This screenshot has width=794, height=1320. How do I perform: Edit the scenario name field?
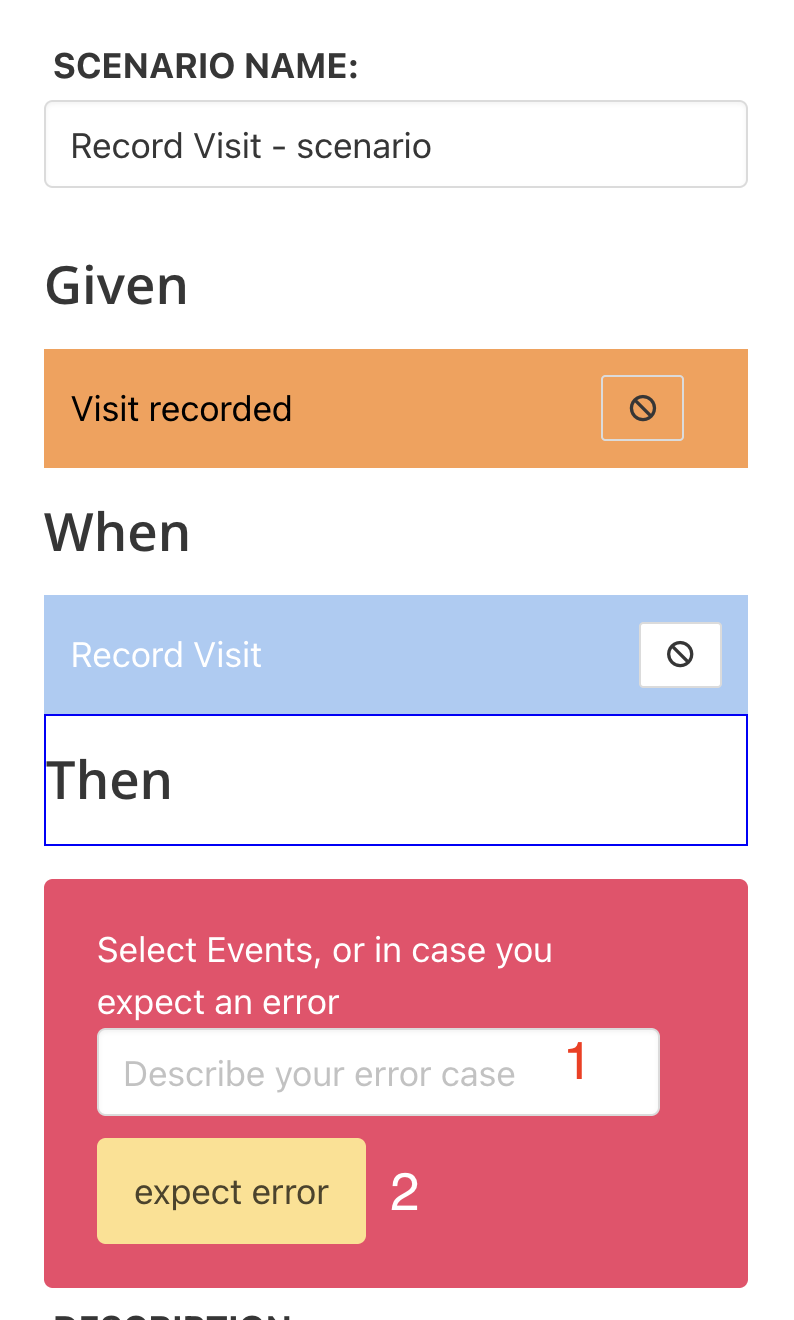(x=395, y=145)
